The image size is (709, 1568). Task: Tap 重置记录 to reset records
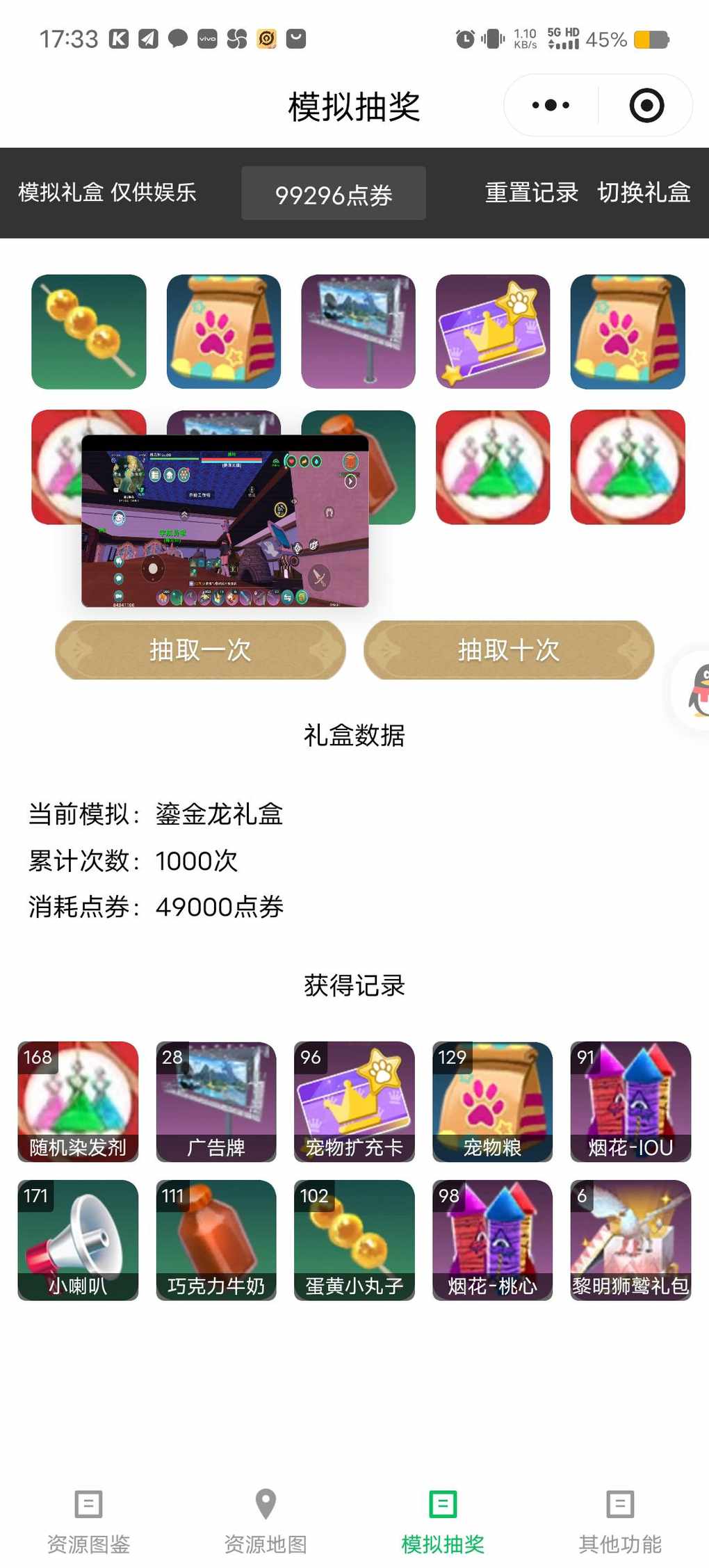click(x=531, y=193)
